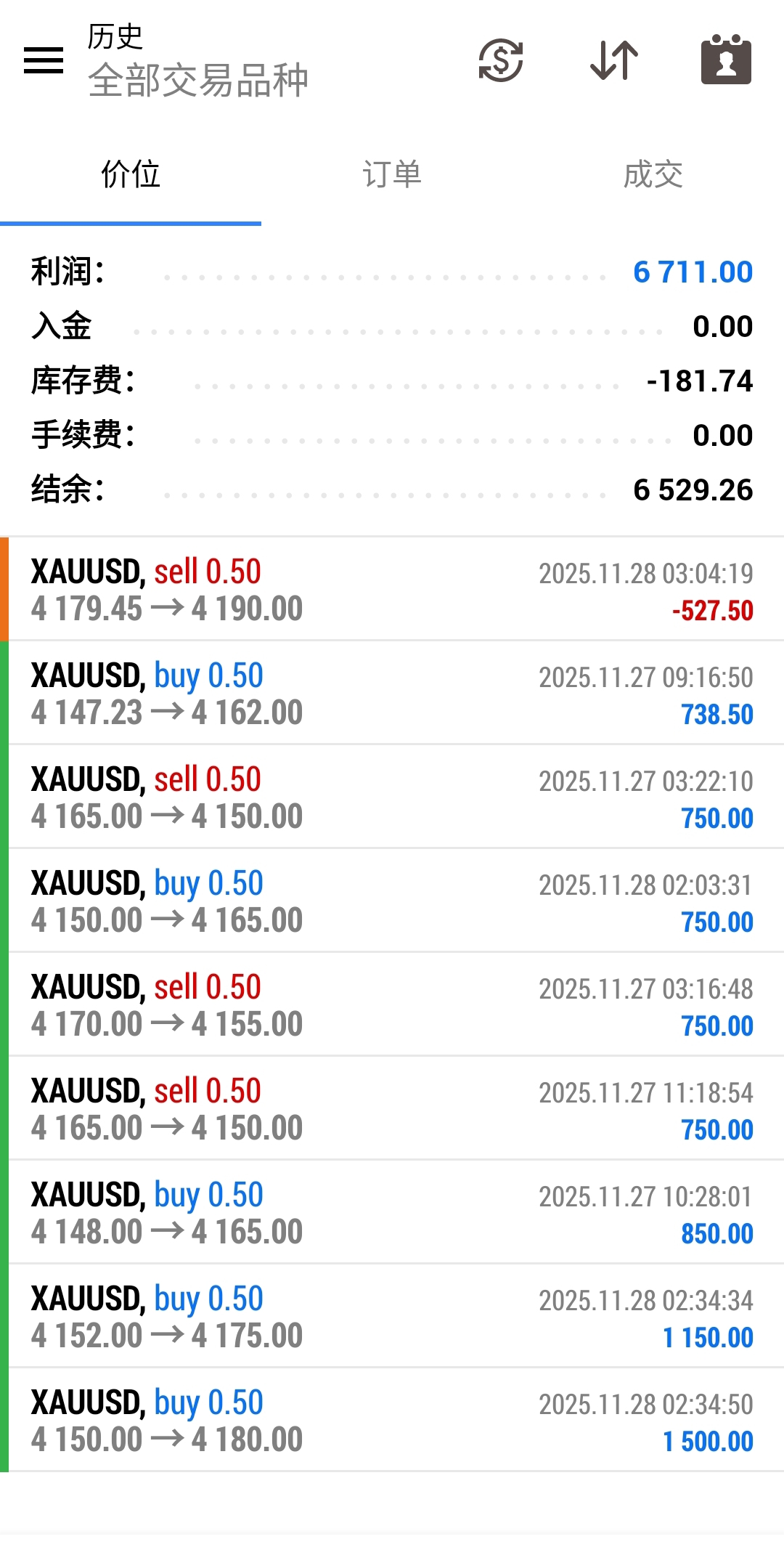View the sell trade dated 2025.11.27 11:18:54
Screen dimensions: 784x1547
392,1109
